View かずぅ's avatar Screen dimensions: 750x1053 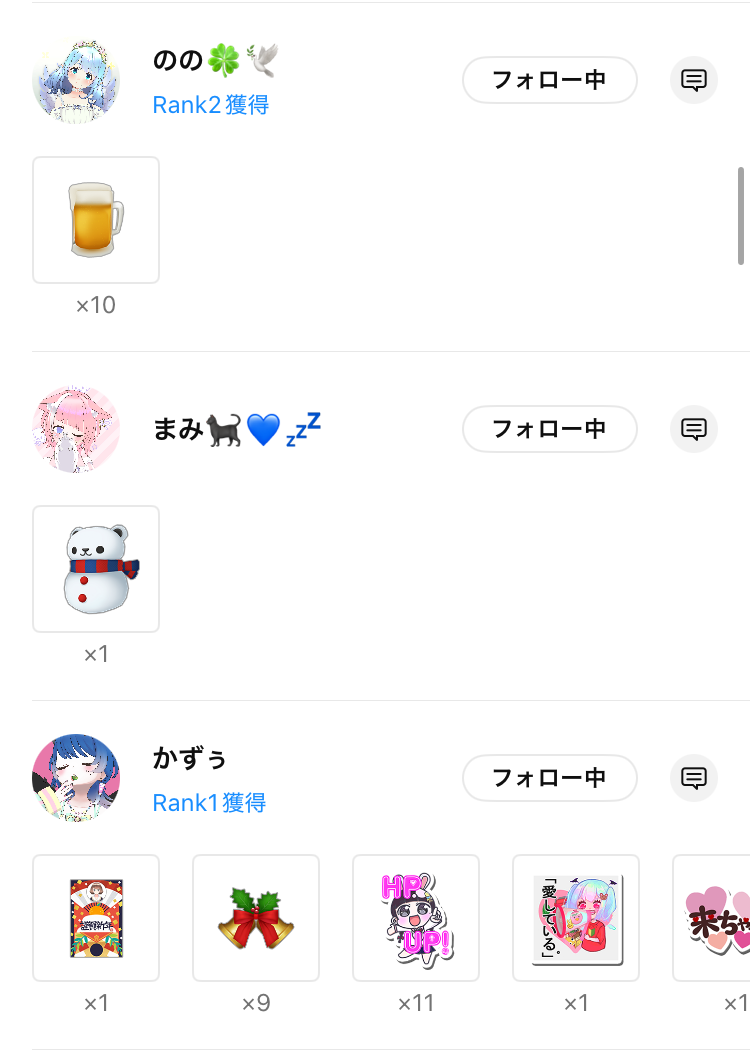pyautogui.click(x=76, y=778)
